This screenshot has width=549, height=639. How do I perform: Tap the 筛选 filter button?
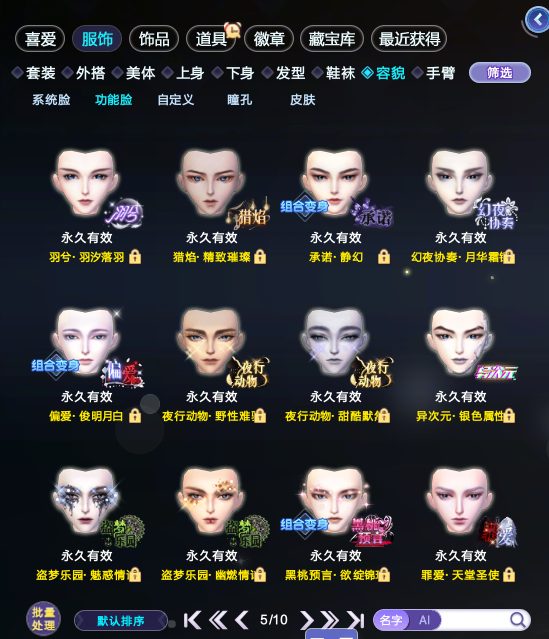500,73
